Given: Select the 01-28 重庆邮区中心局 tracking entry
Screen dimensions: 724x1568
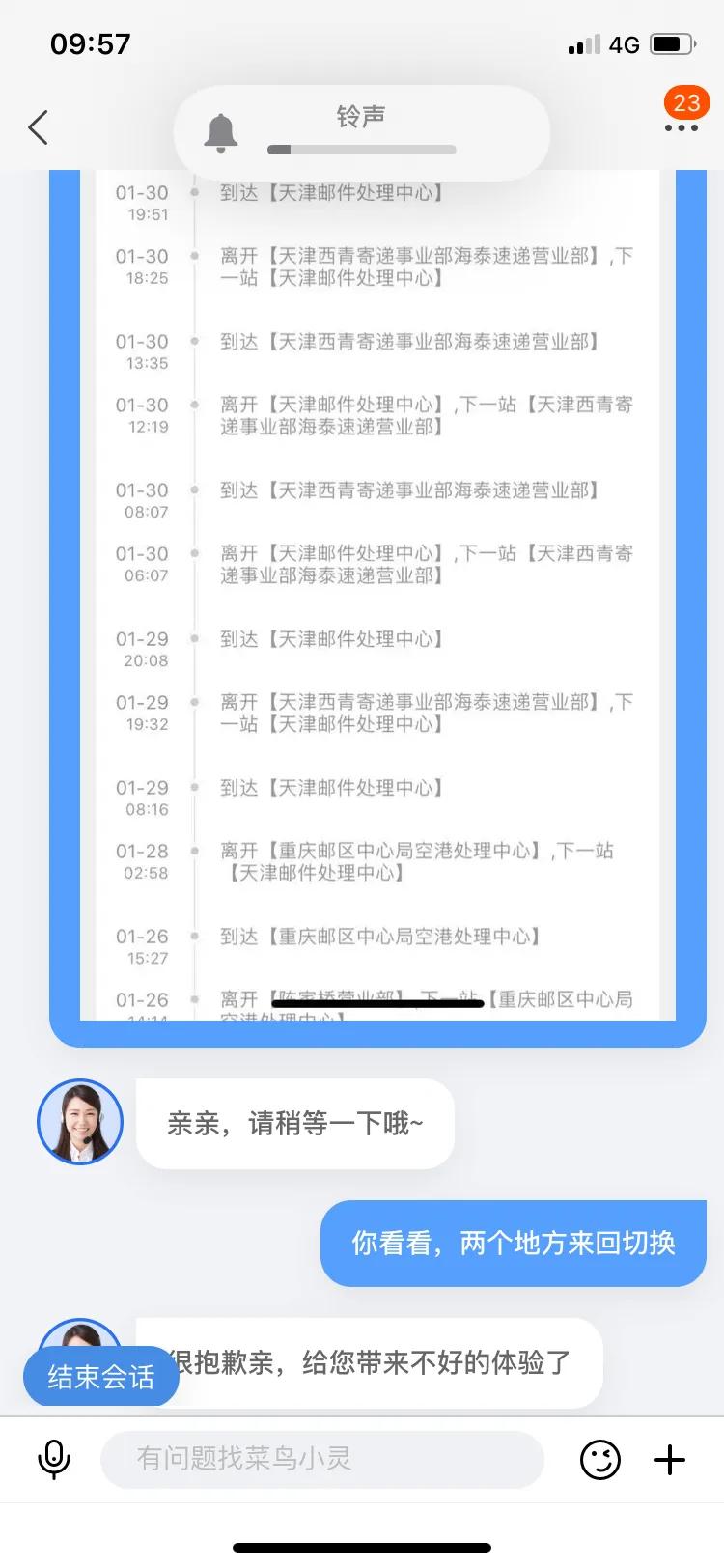Looking at the screenshot, I should [x=386, y=862].
